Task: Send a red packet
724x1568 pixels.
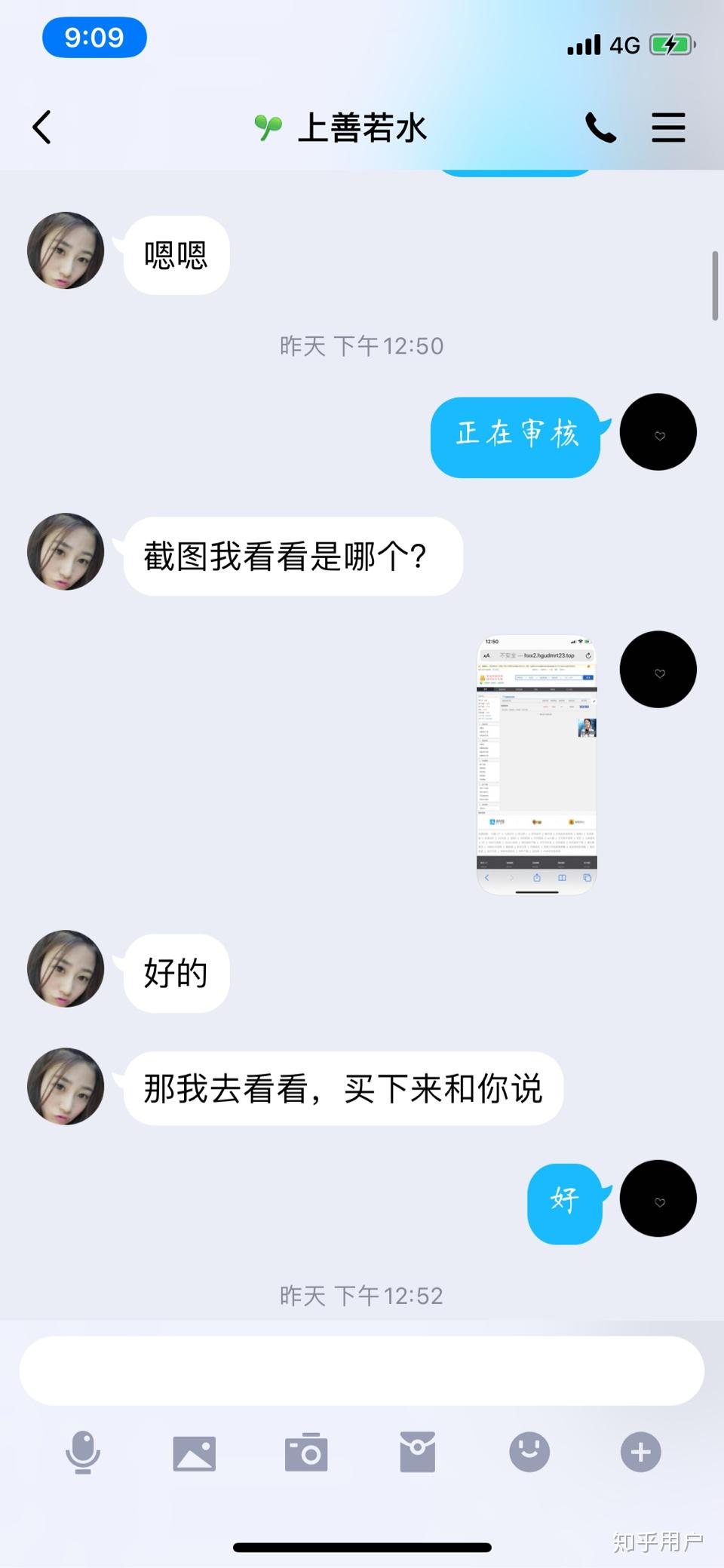Action: [x=417, y=1452]
